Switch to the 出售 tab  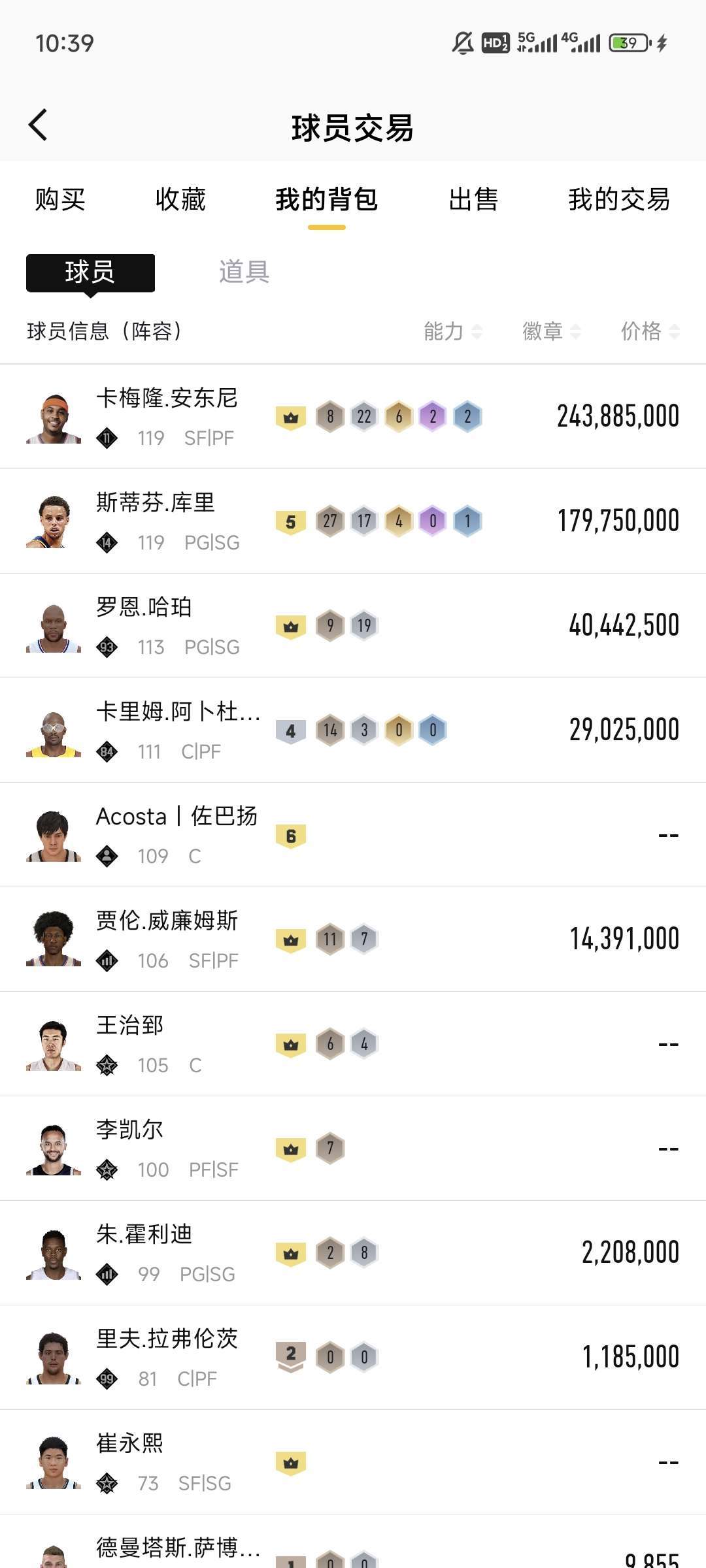(473, 200)
